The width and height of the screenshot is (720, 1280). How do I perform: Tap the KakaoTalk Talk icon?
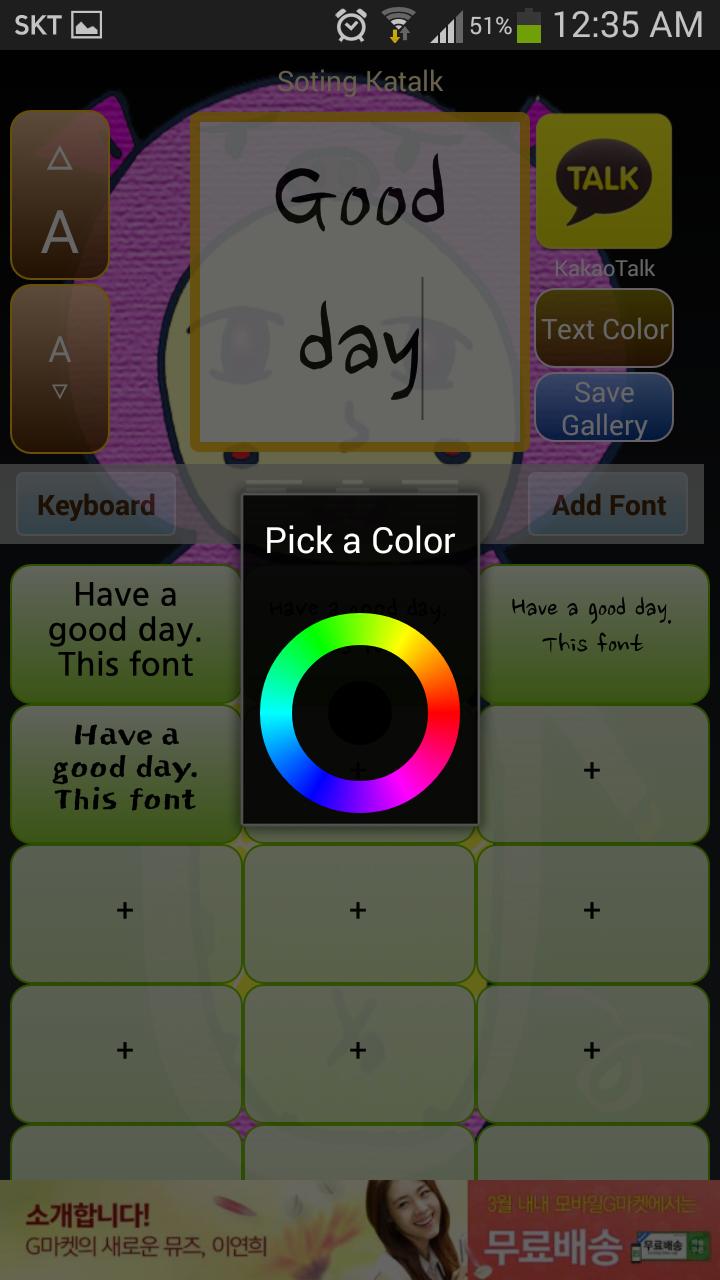tap(604, 180)
